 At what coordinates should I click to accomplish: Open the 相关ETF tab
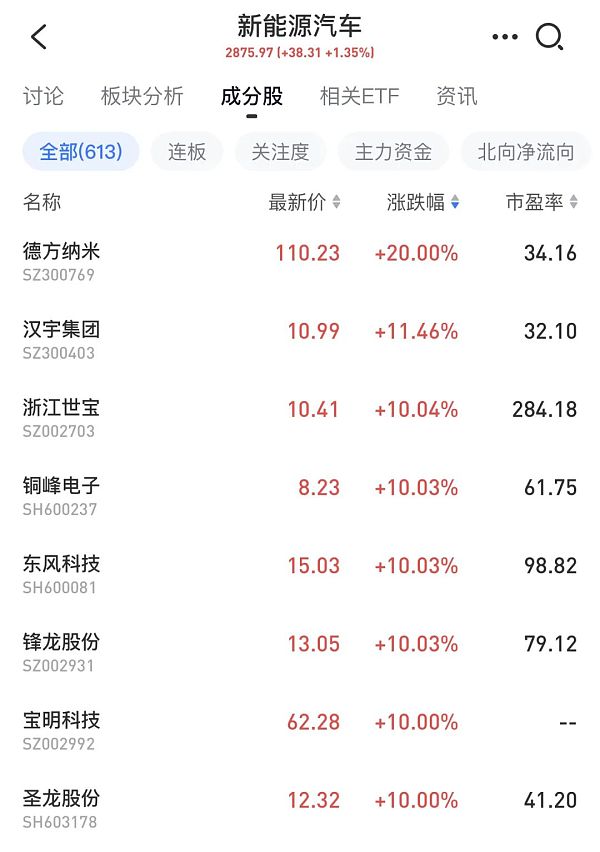click(359, 96)
